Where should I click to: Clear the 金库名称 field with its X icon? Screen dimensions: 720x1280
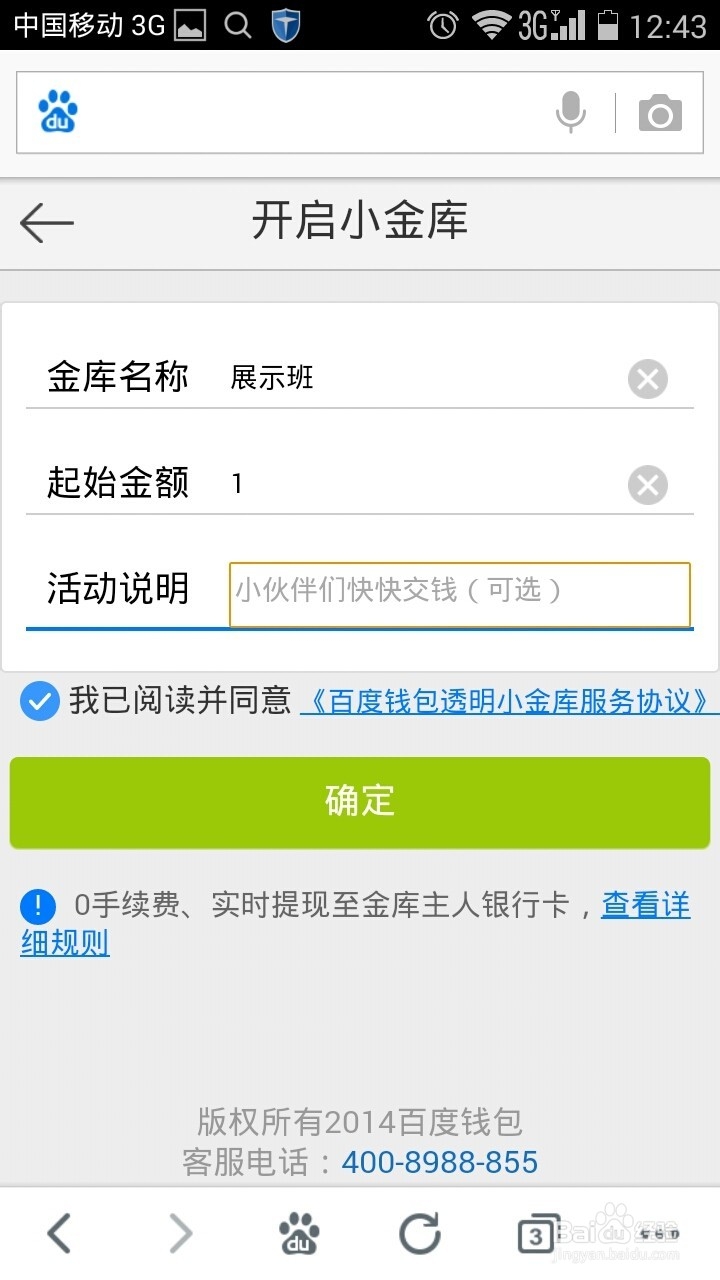[647, 379]
